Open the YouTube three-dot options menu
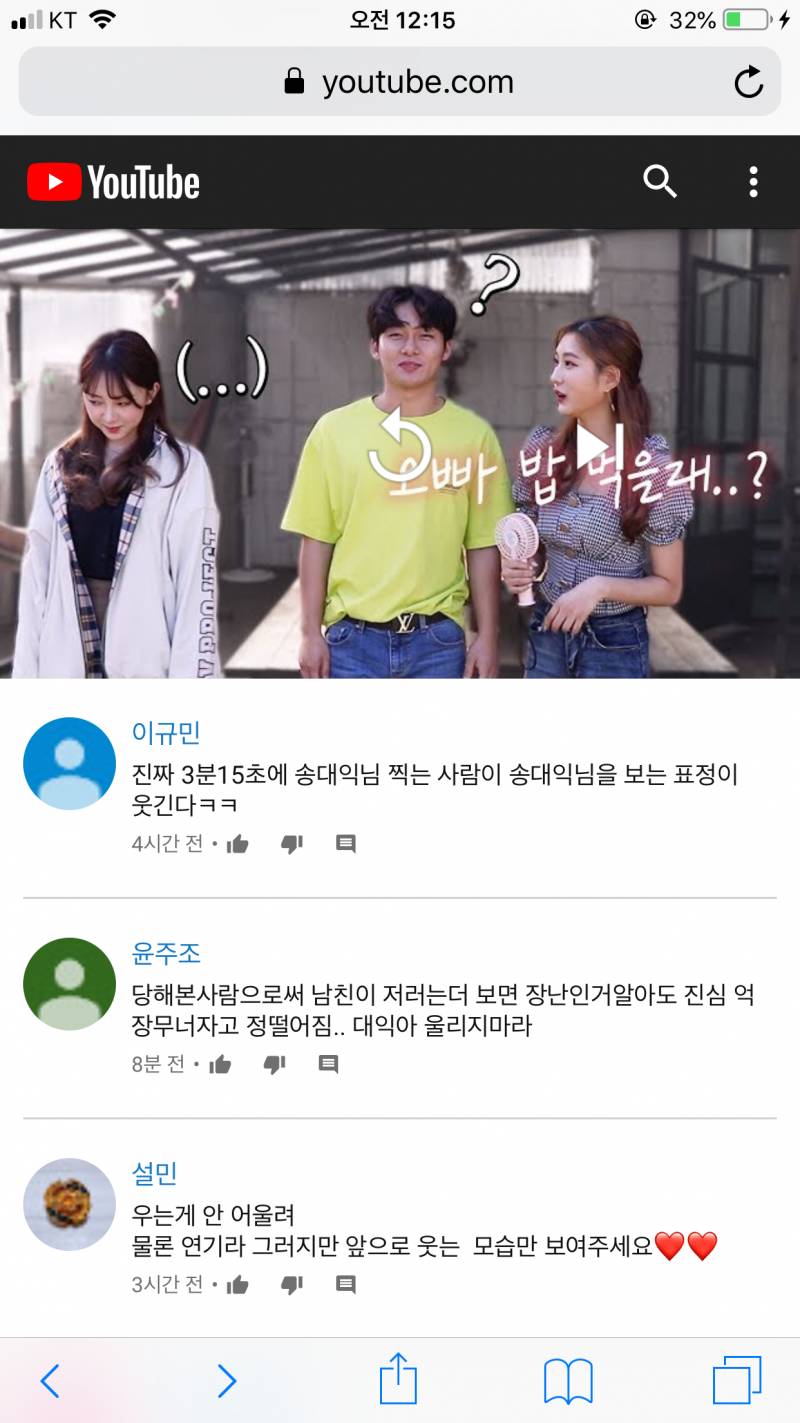The image size is (800, 1423). (753, 182)
